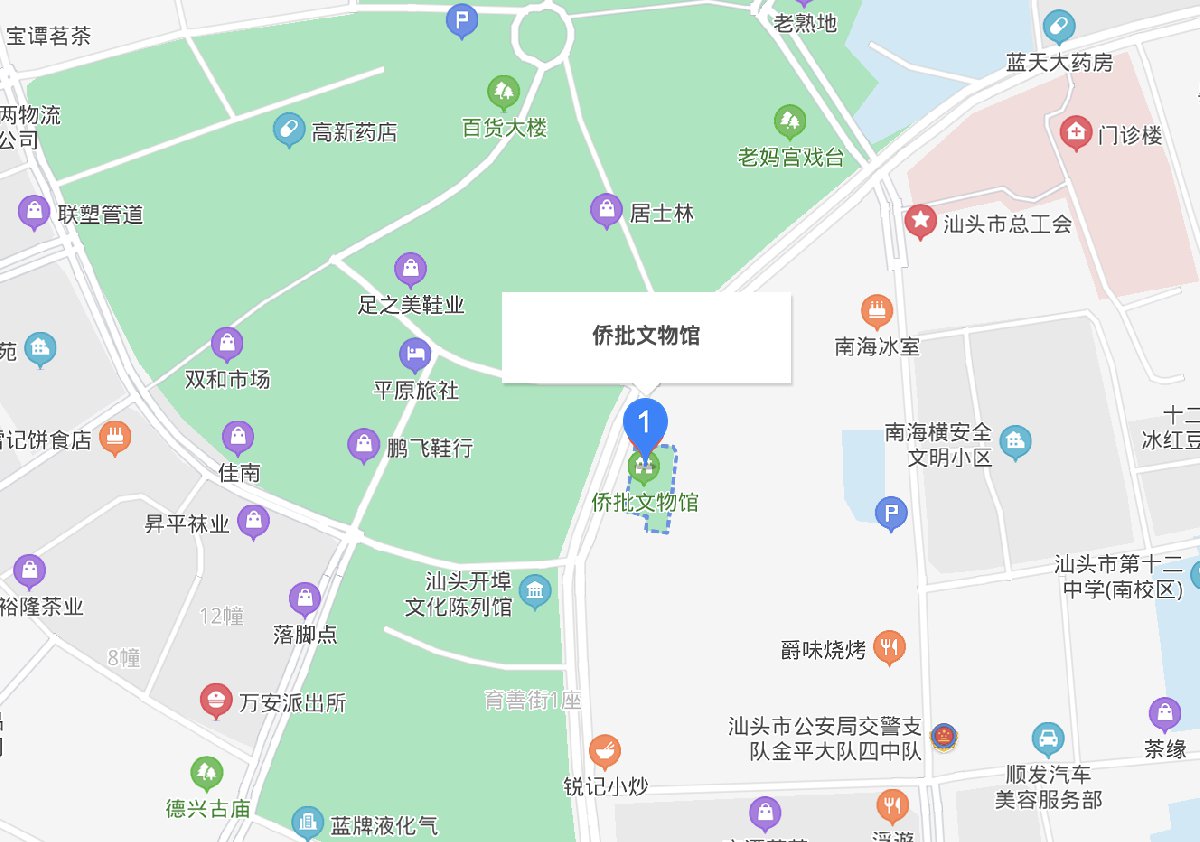The image size is (1200, 842).
Task: Tap the 侨批文物馆 info popup
Action: click(646, 337)
